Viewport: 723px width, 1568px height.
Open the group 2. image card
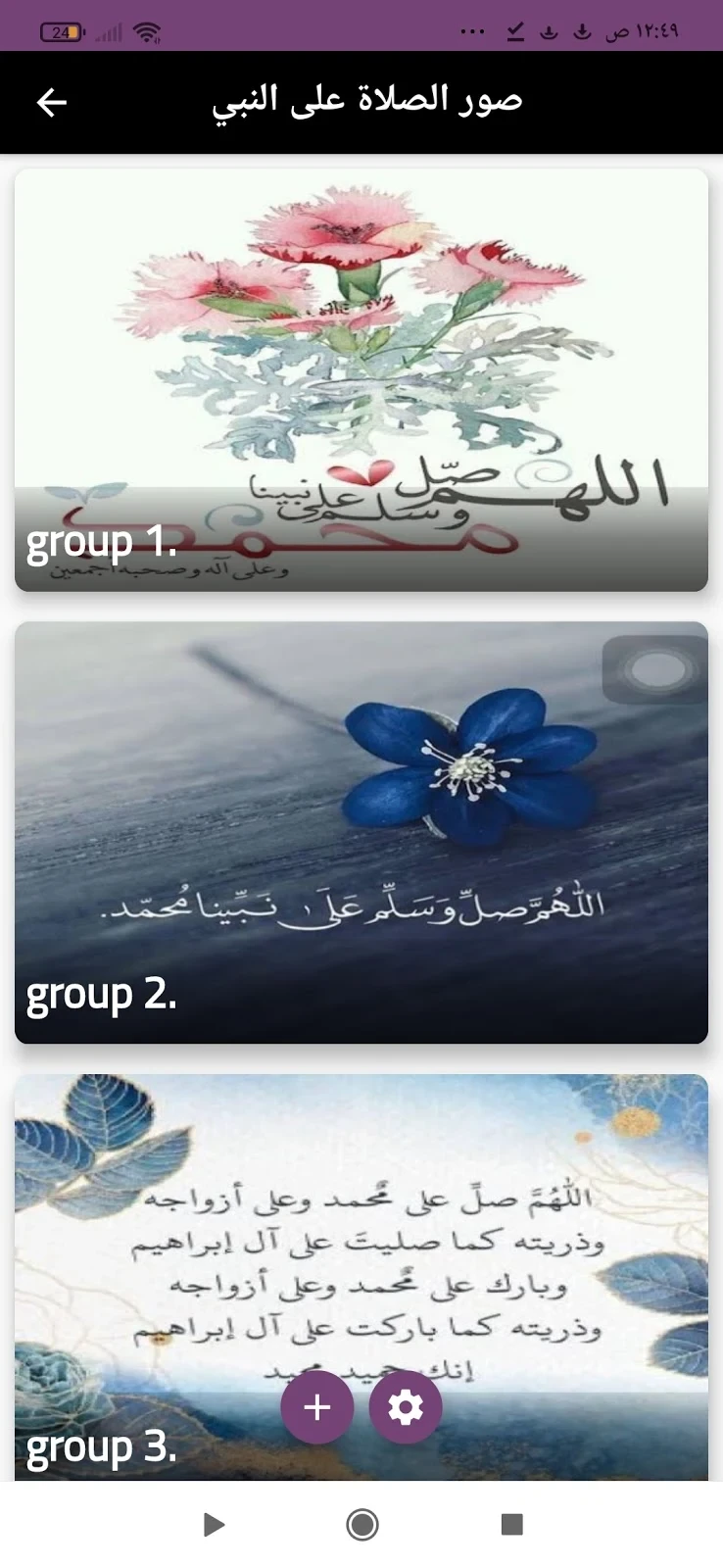pos(361,833)
